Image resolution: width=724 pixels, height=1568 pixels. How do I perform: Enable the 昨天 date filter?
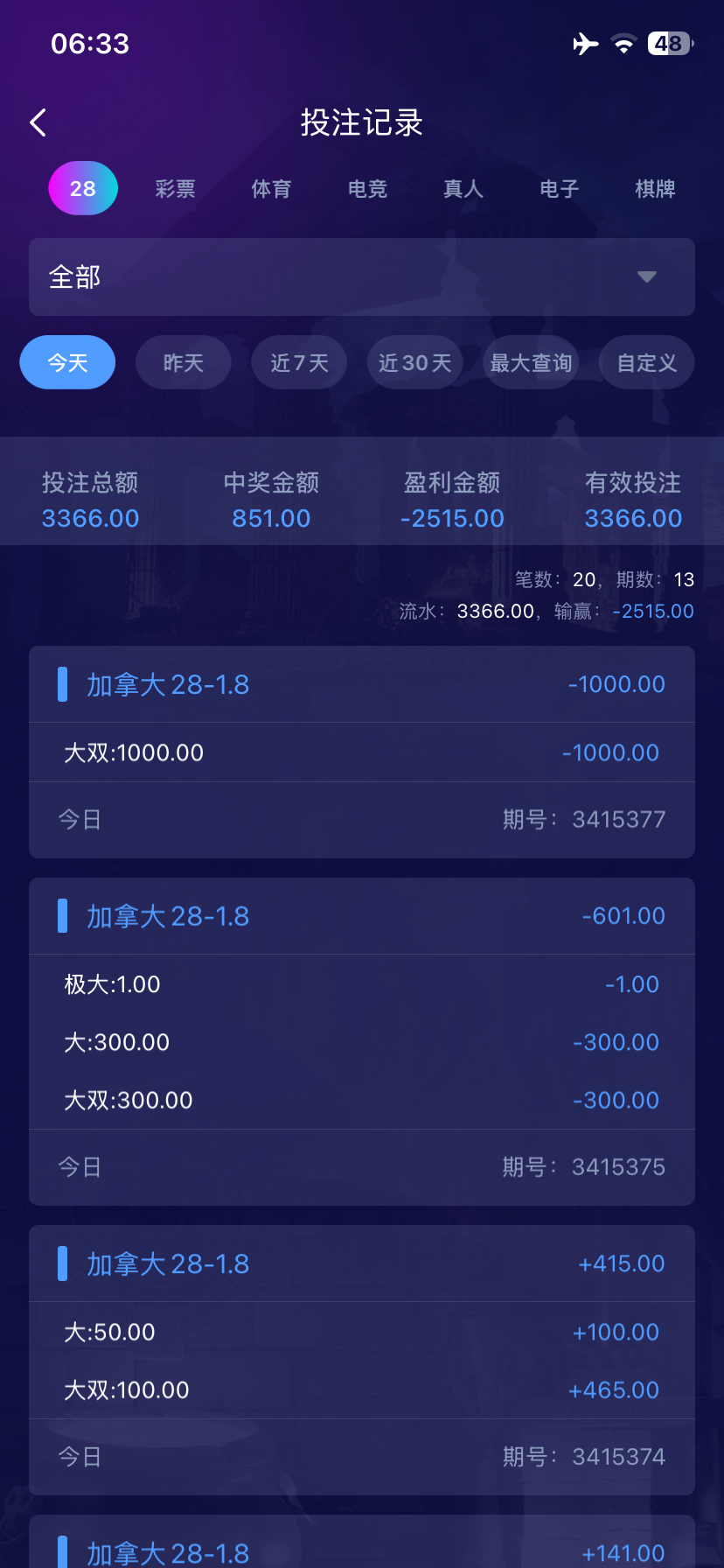[x=183, y=361]
